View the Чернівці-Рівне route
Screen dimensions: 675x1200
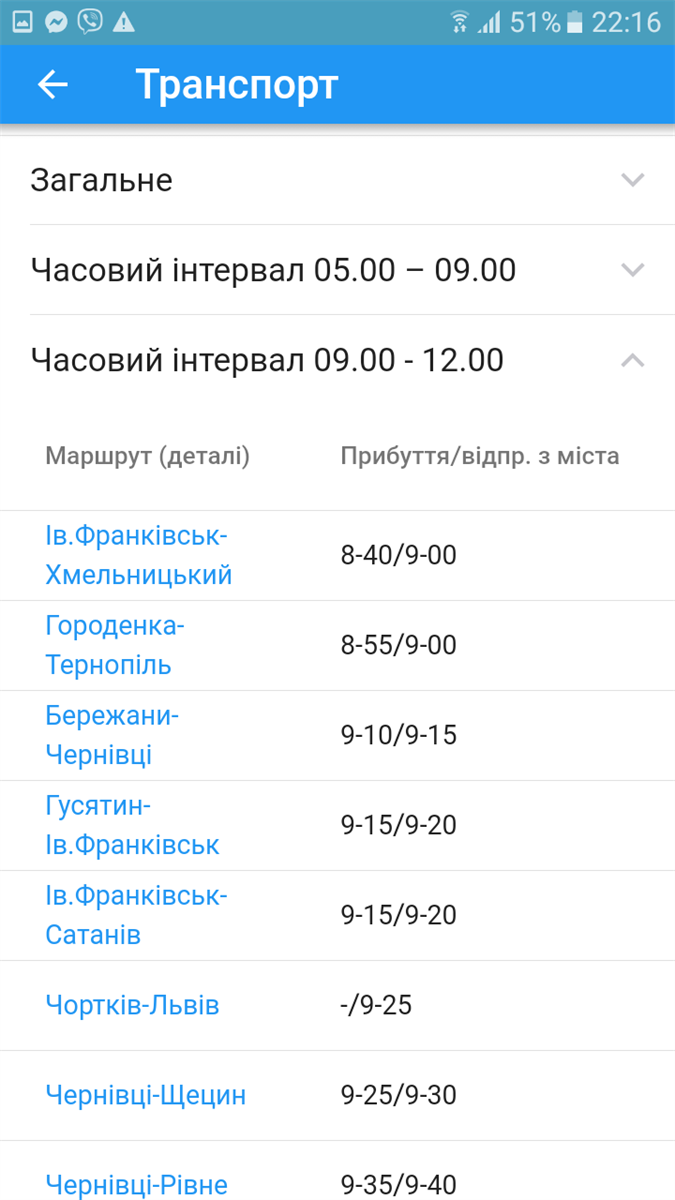point(136,1185)
